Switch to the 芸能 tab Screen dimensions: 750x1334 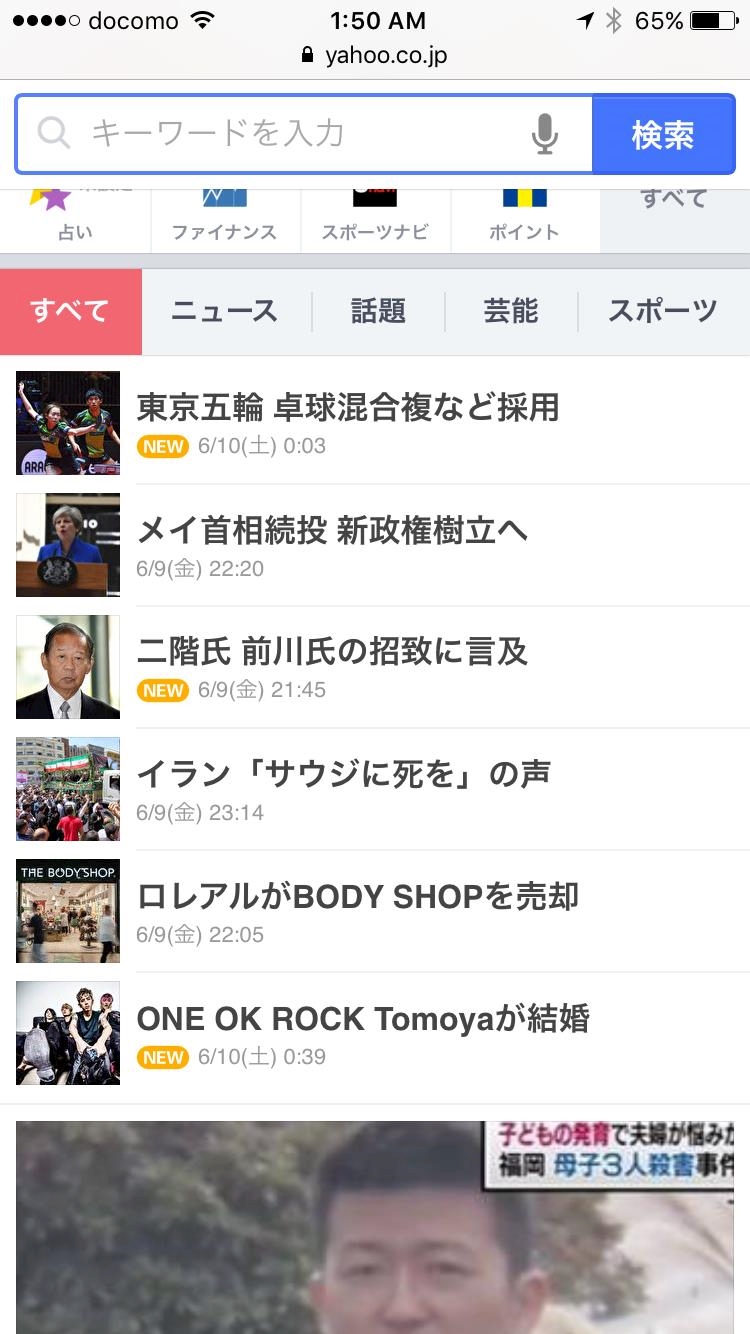point(510,311)
